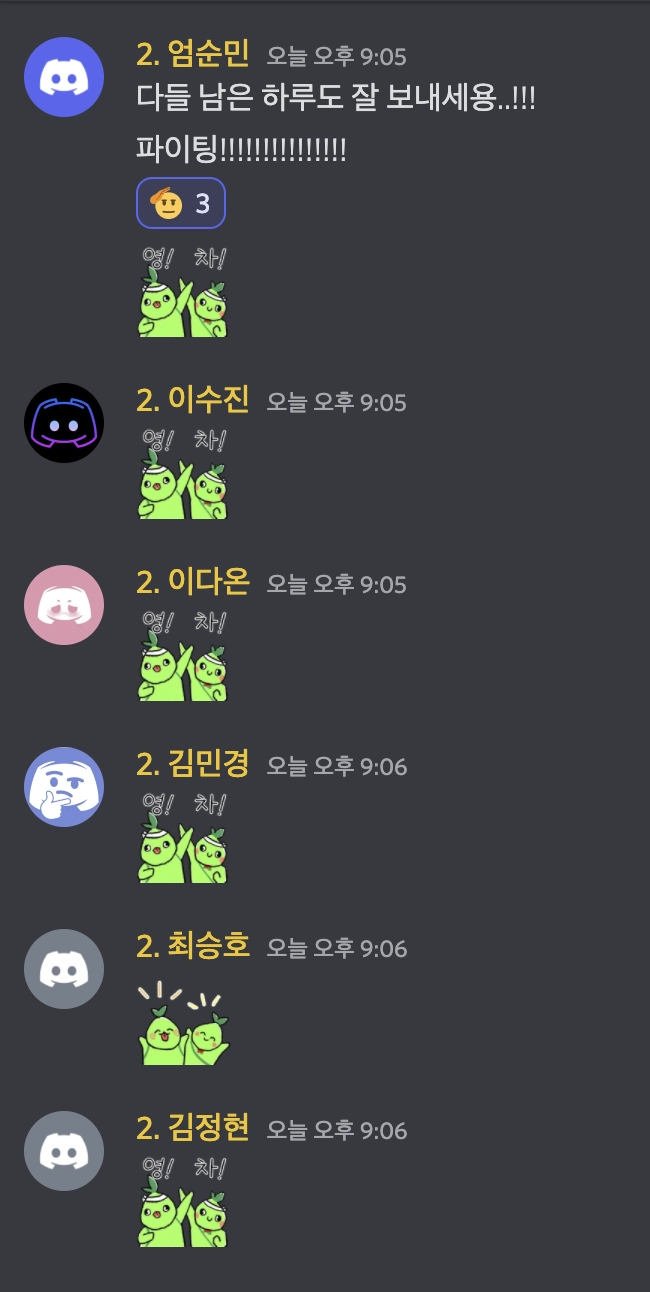Open 김정현's profile avatar
This screenshot has height=1292, width=650.
(64, 1151)
